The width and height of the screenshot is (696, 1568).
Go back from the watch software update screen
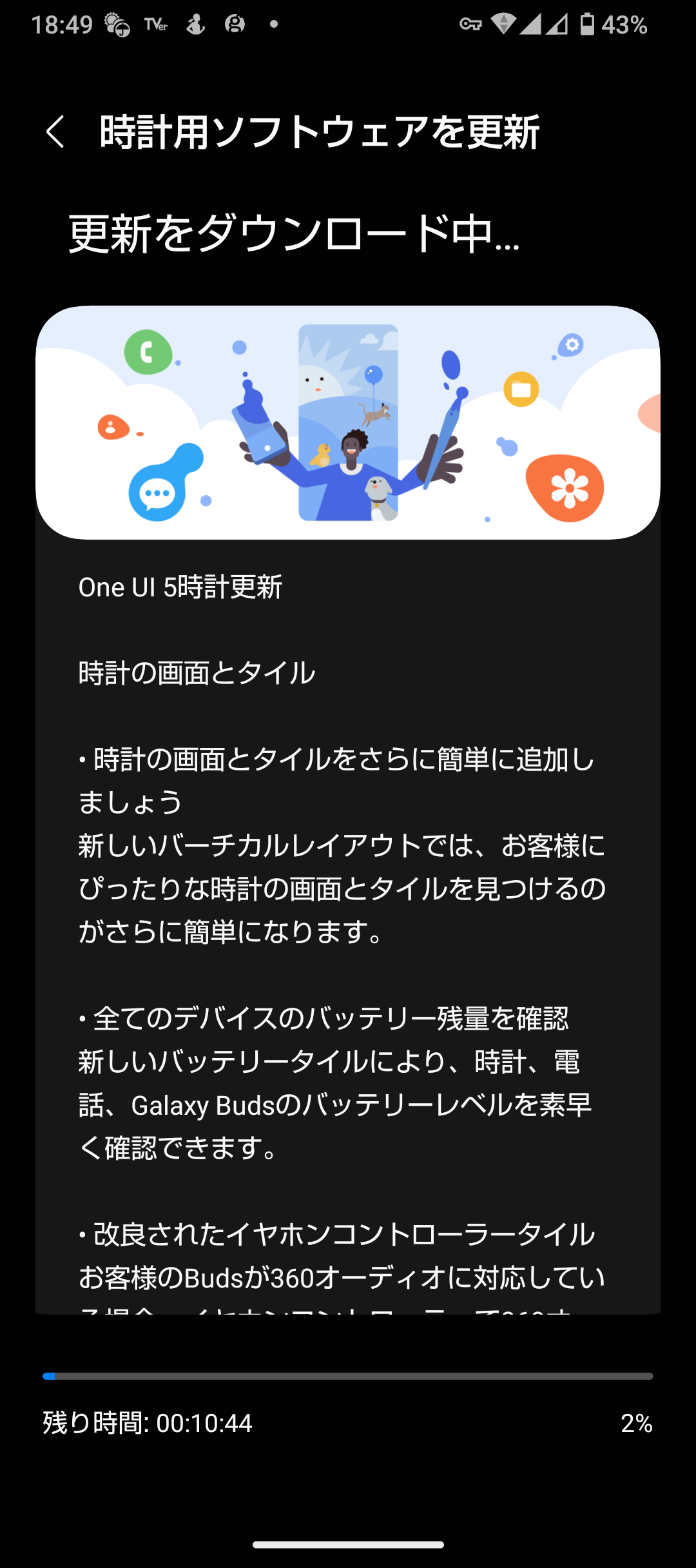pyautogui.click(x=55, y=132)
